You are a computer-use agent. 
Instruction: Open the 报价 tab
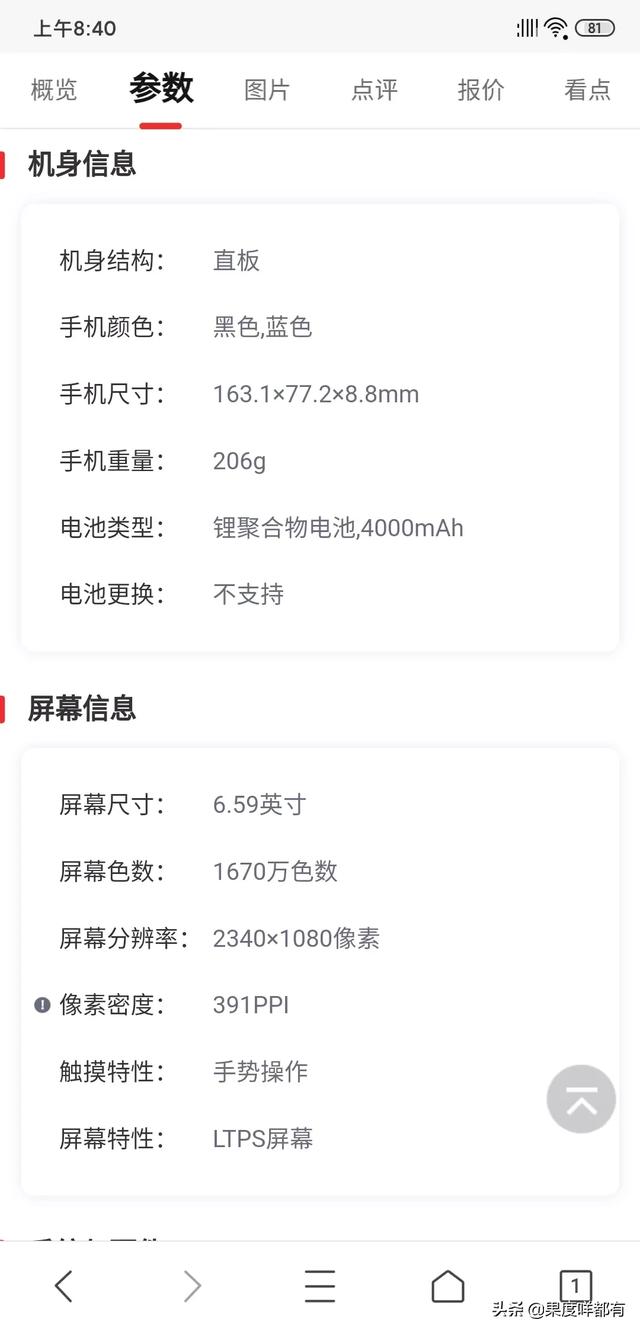point(481,90)
